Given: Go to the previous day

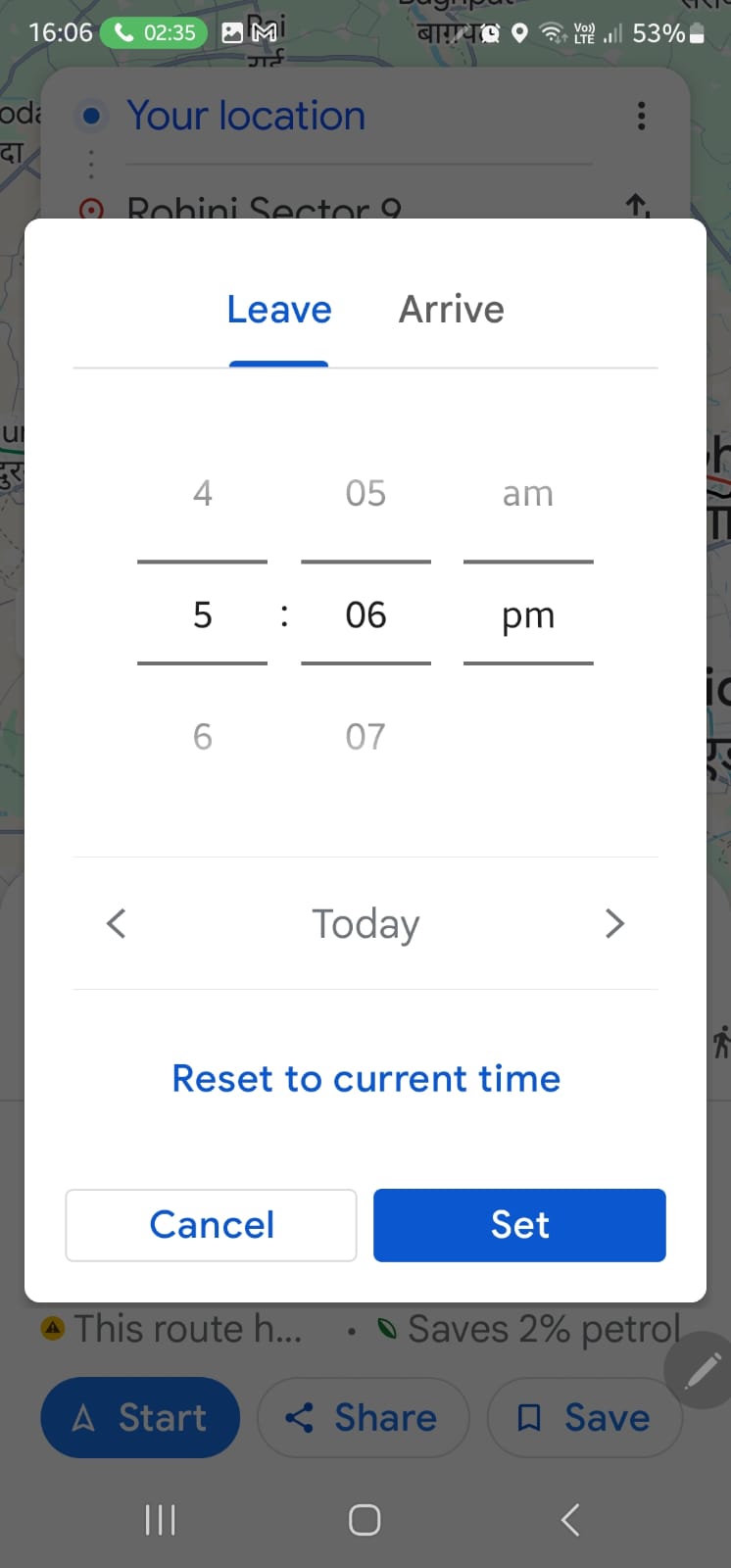Looking at the screenshot, I should tap(117, 923).
